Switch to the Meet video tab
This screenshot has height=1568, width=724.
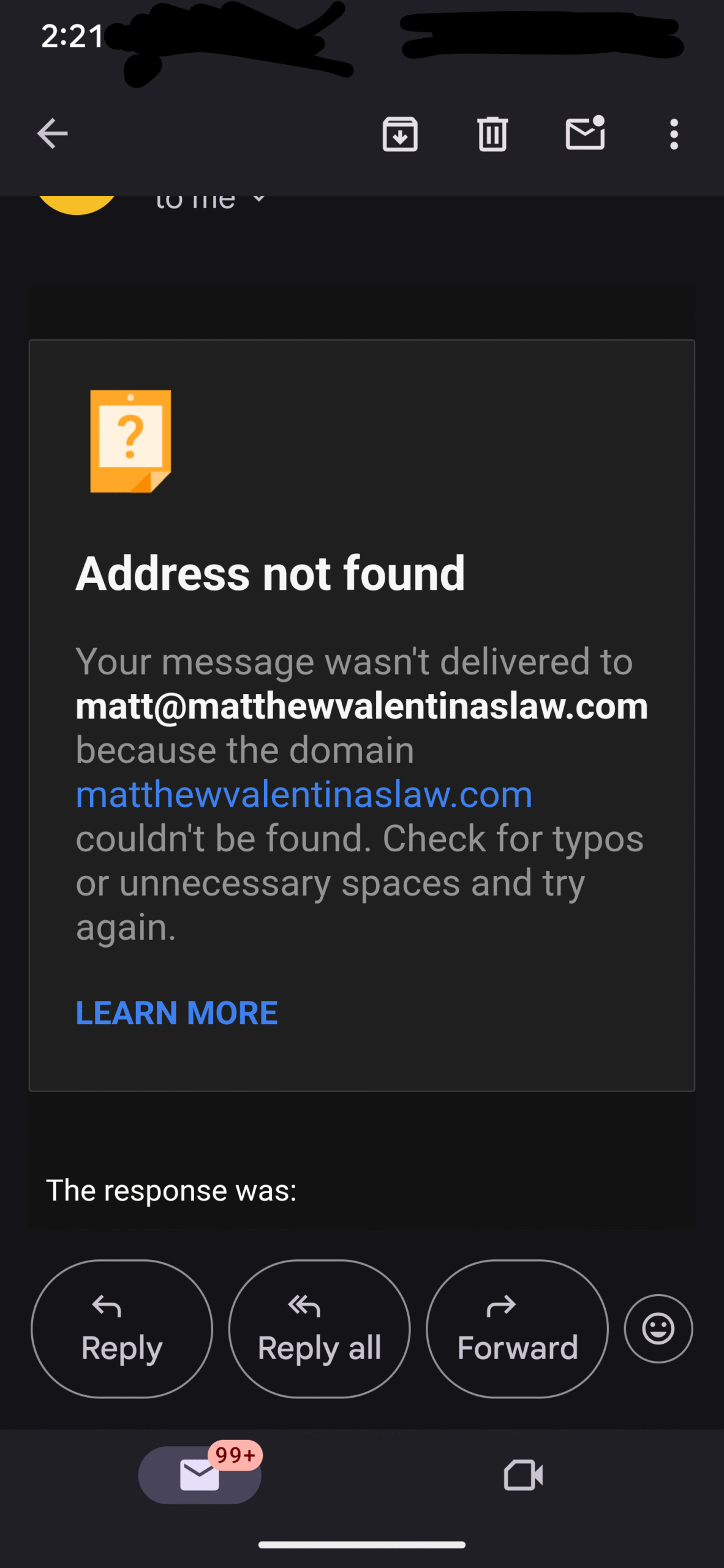(x=523, y=1475)
